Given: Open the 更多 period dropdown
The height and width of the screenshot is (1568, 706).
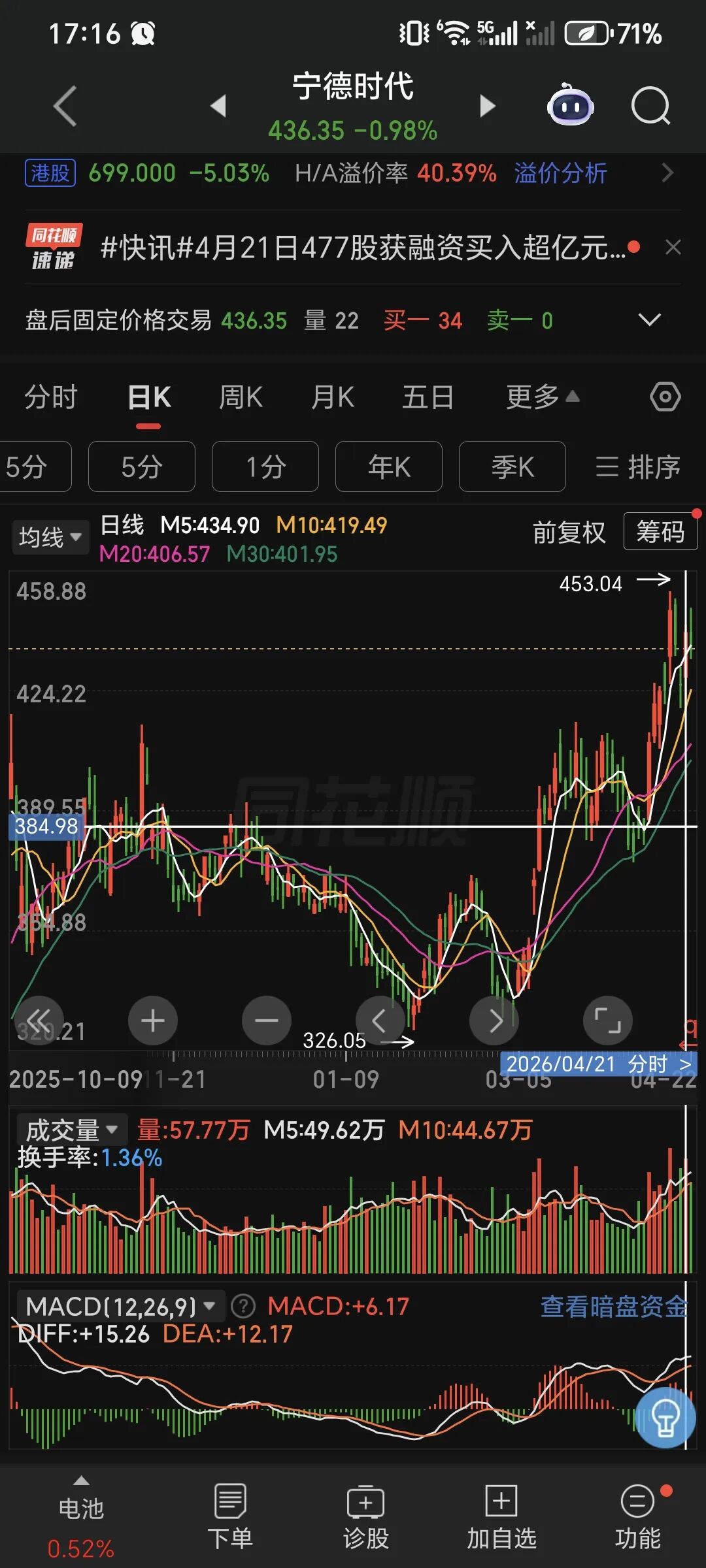Looking at the screenshot, I should coord(543,397).
